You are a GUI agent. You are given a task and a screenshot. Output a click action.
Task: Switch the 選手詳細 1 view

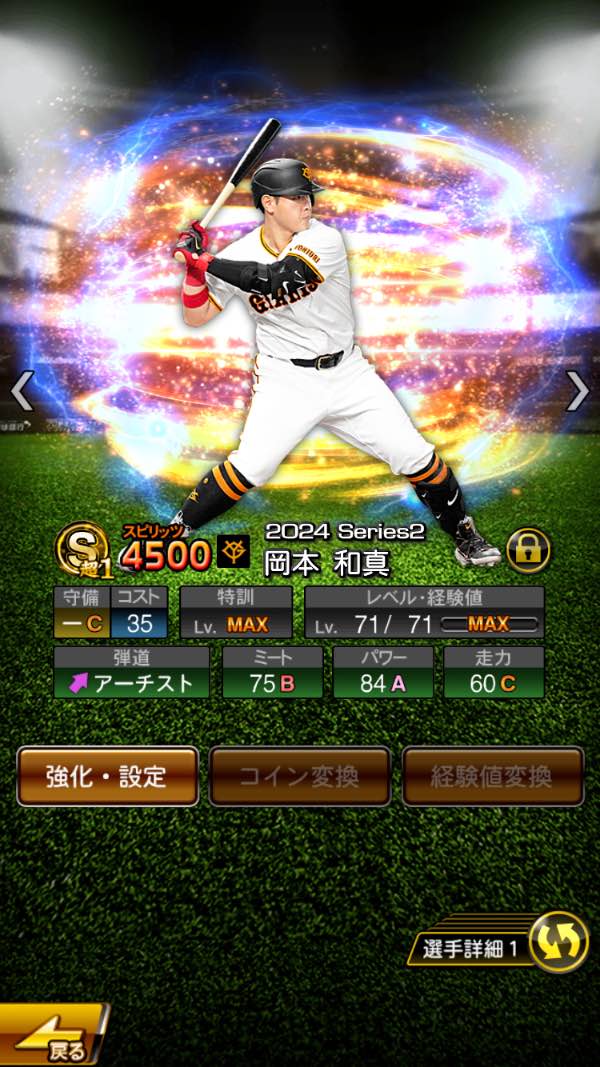(557, 943)
